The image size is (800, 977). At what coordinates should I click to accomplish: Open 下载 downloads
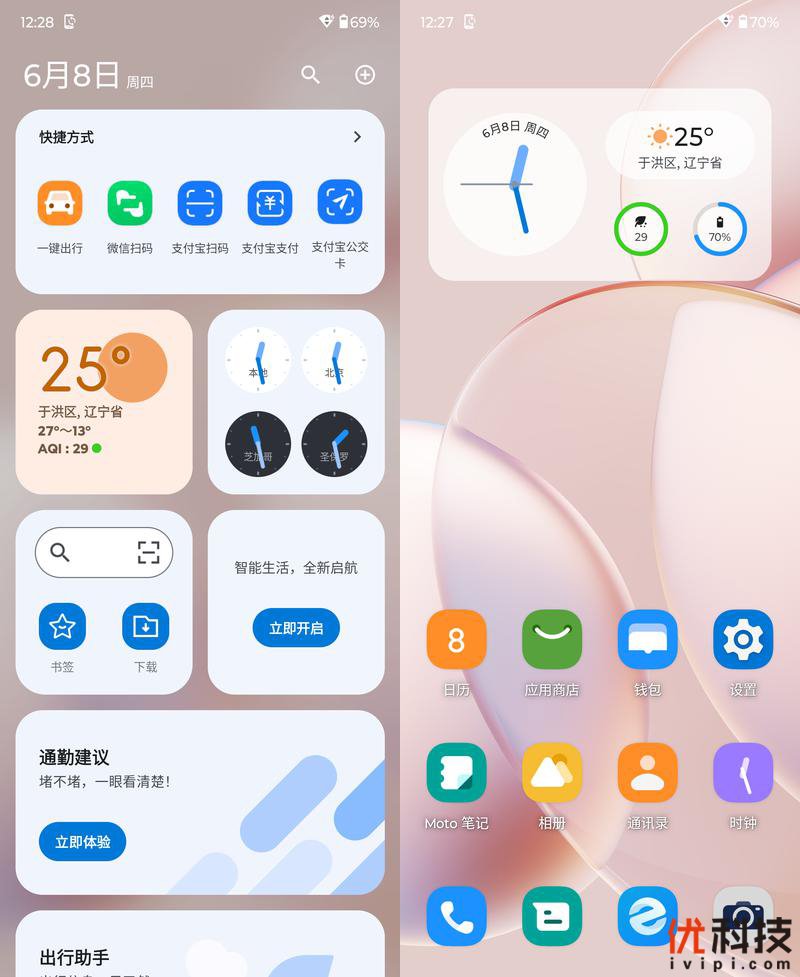coord(145,627)
